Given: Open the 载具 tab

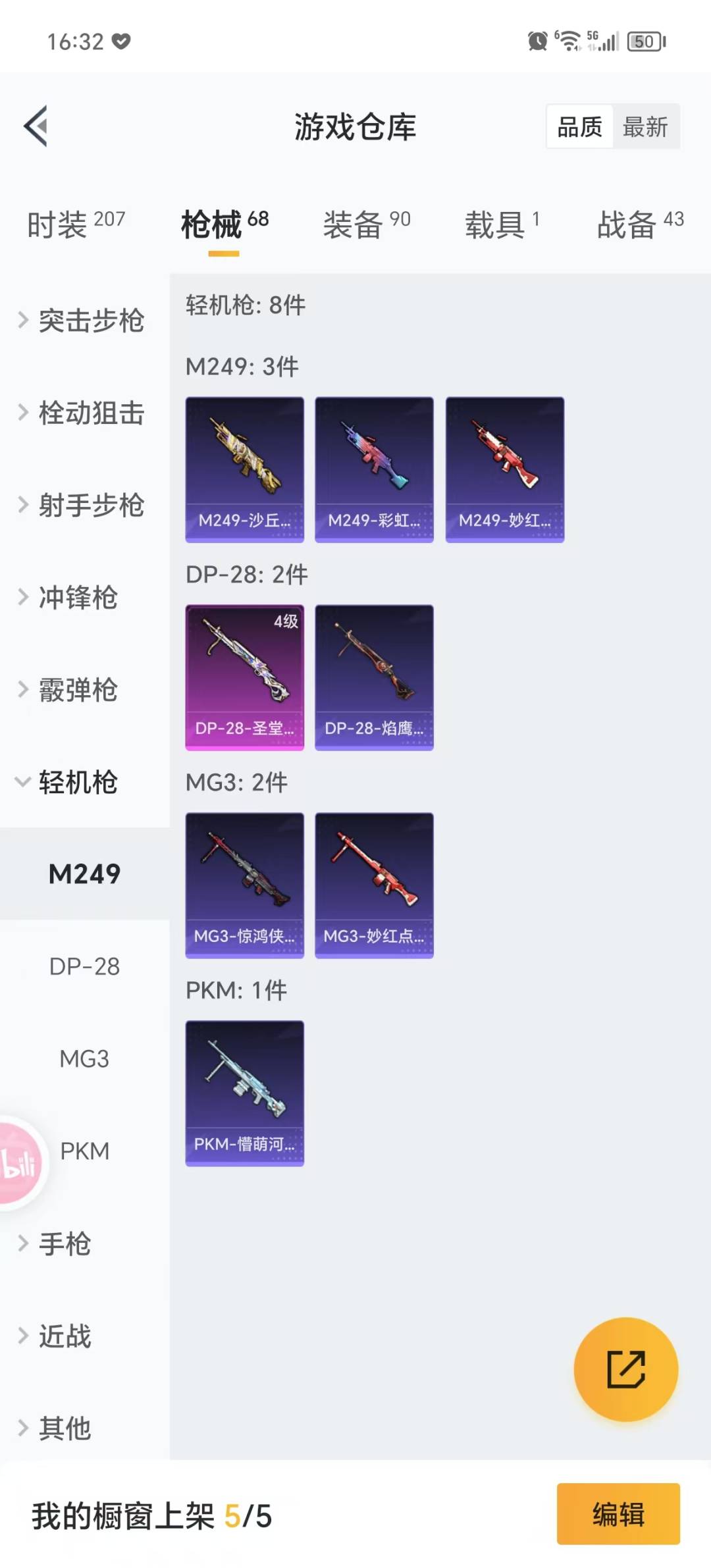Looking at the screenshot, I should click(502, 224).
